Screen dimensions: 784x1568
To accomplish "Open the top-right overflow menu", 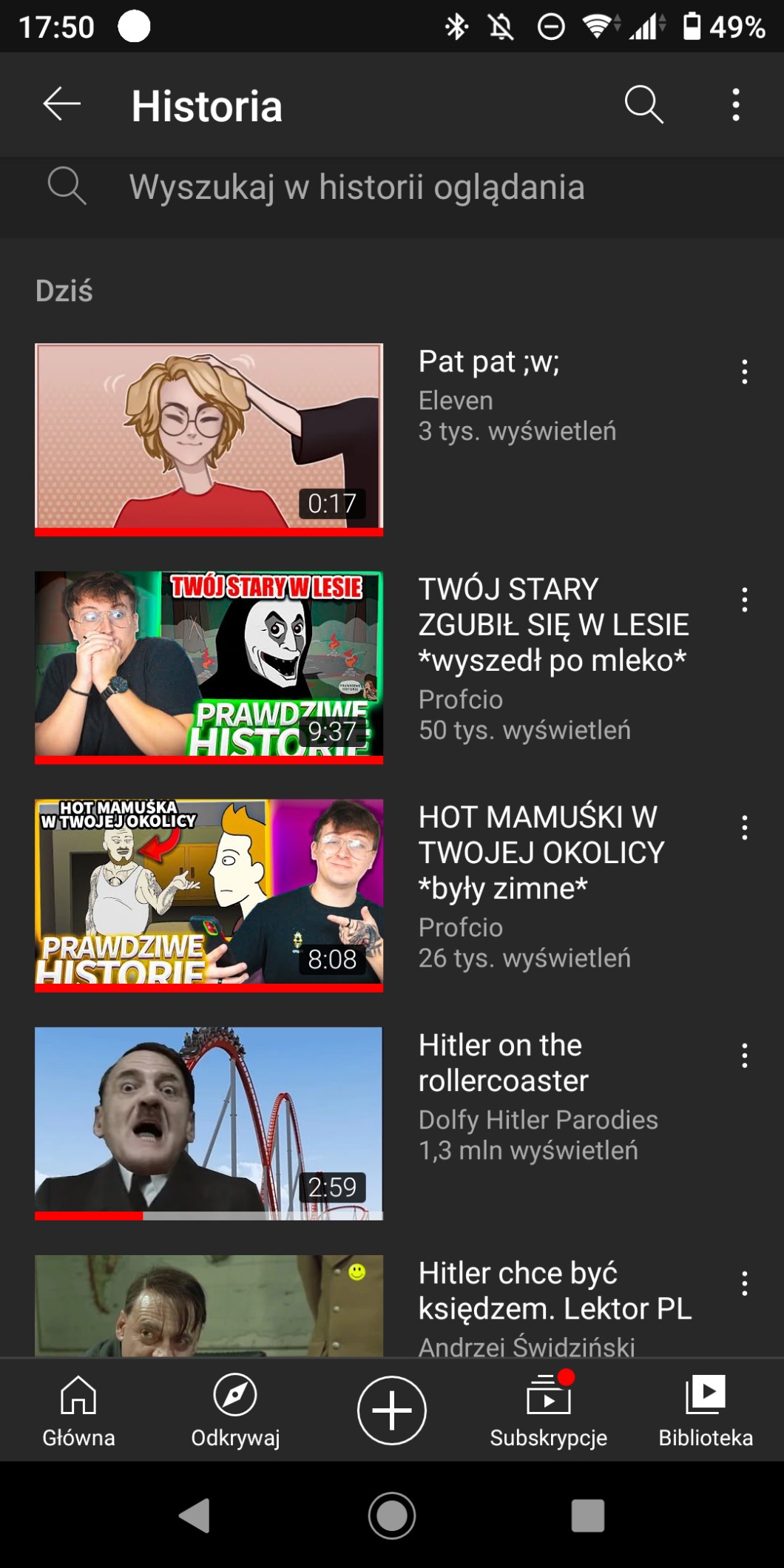I will 735,104.
